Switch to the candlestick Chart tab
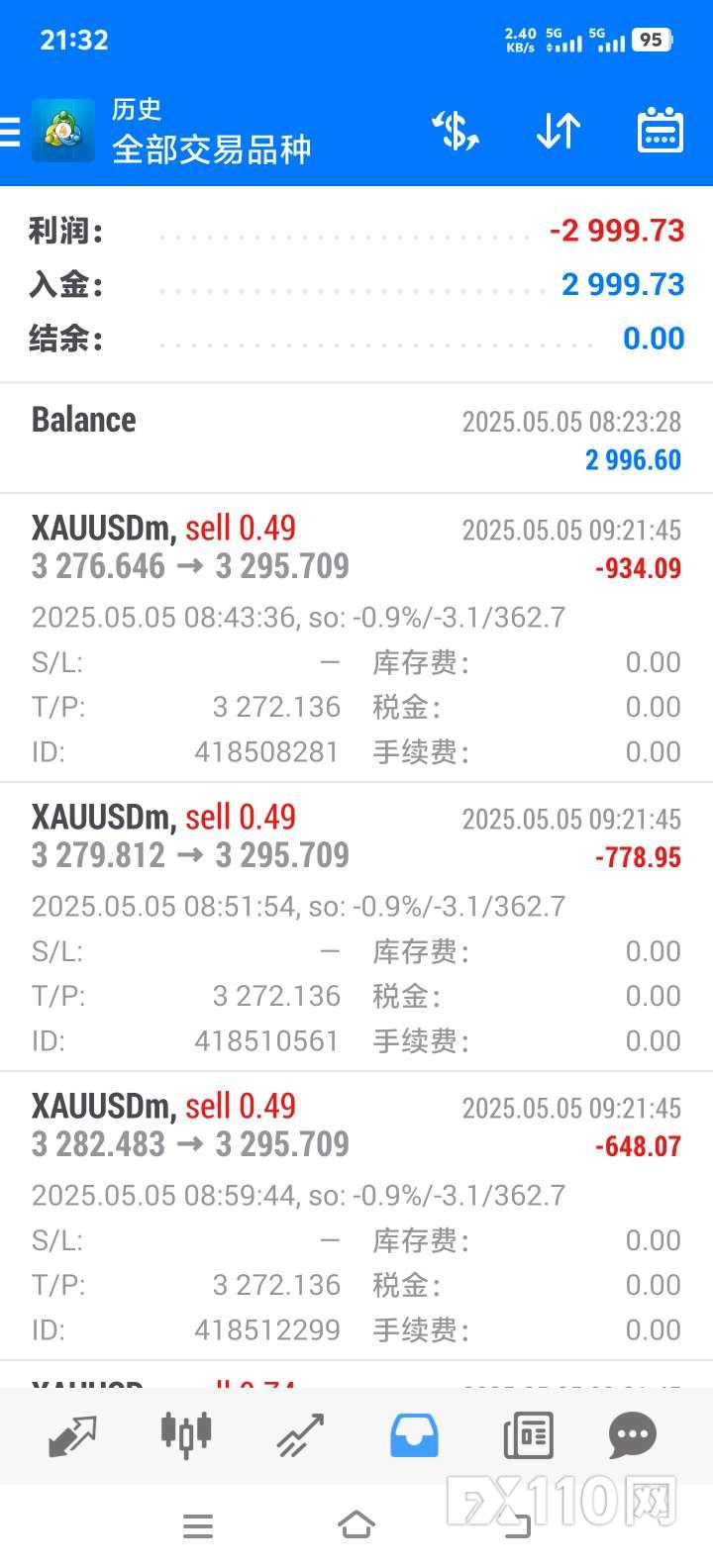Viewport: 713px width, 1568px height. pos(186,1435)
